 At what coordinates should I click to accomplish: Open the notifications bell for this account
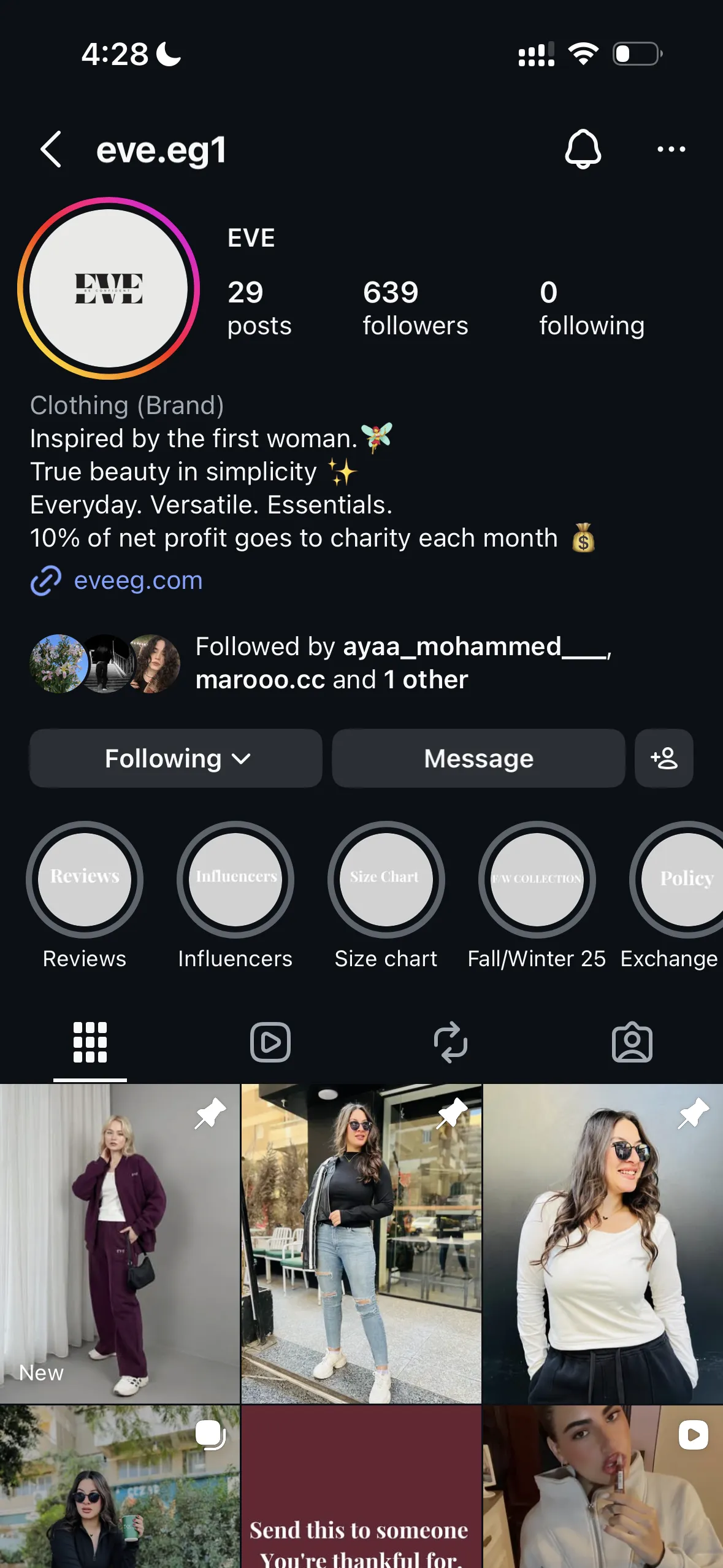583,149
